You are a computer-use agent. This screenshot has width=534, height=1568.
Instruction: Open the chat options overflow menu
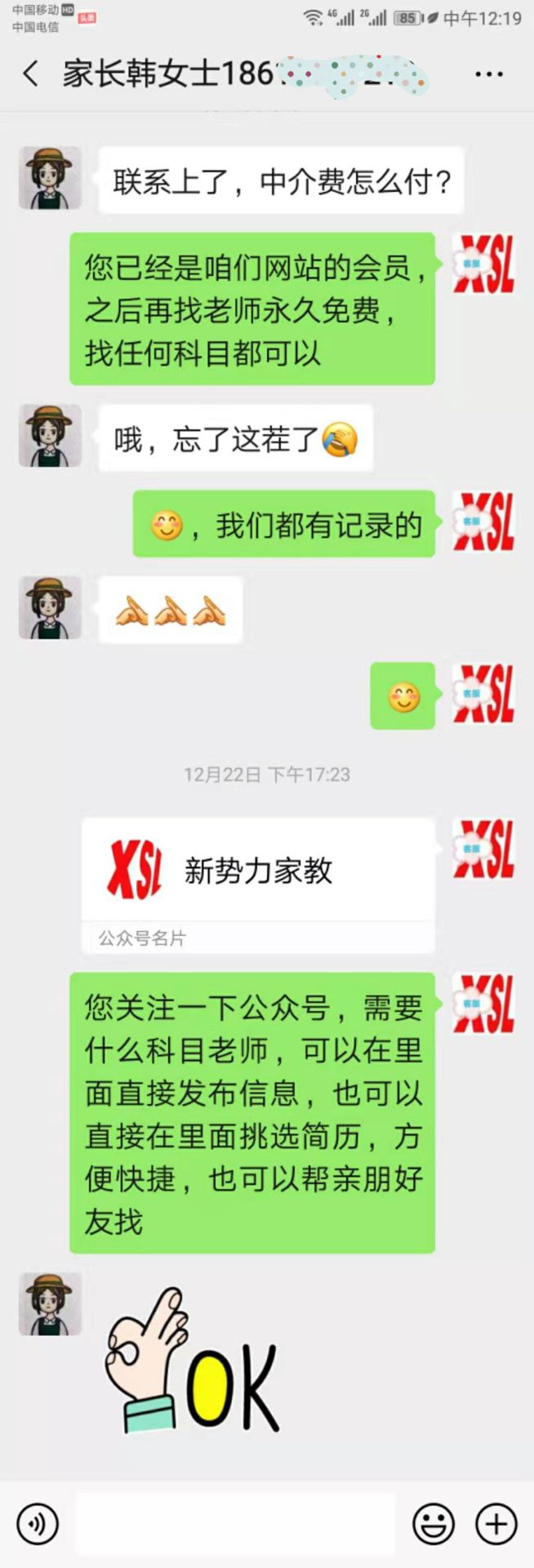point(488,74)
